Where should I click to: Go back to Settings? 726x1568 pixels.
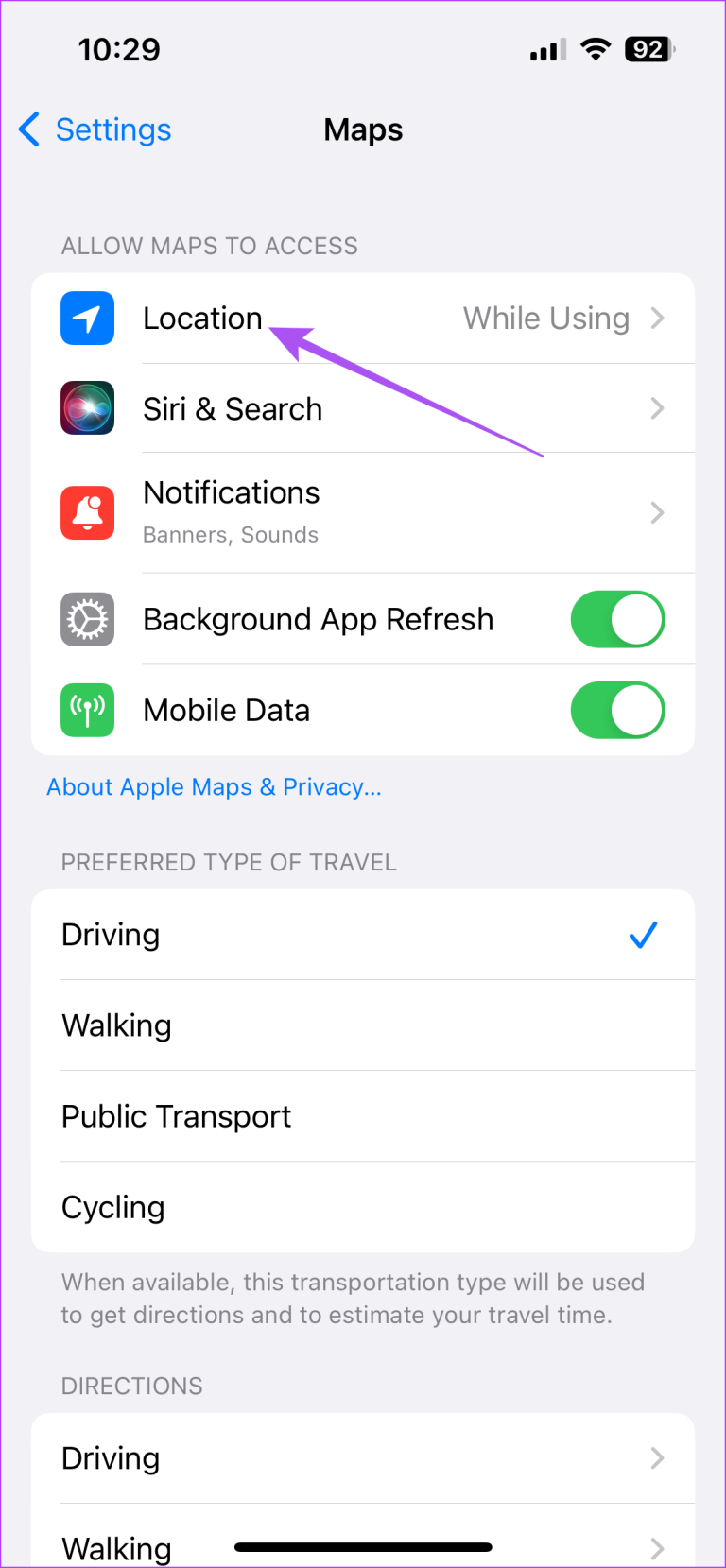tap(94, 129)
